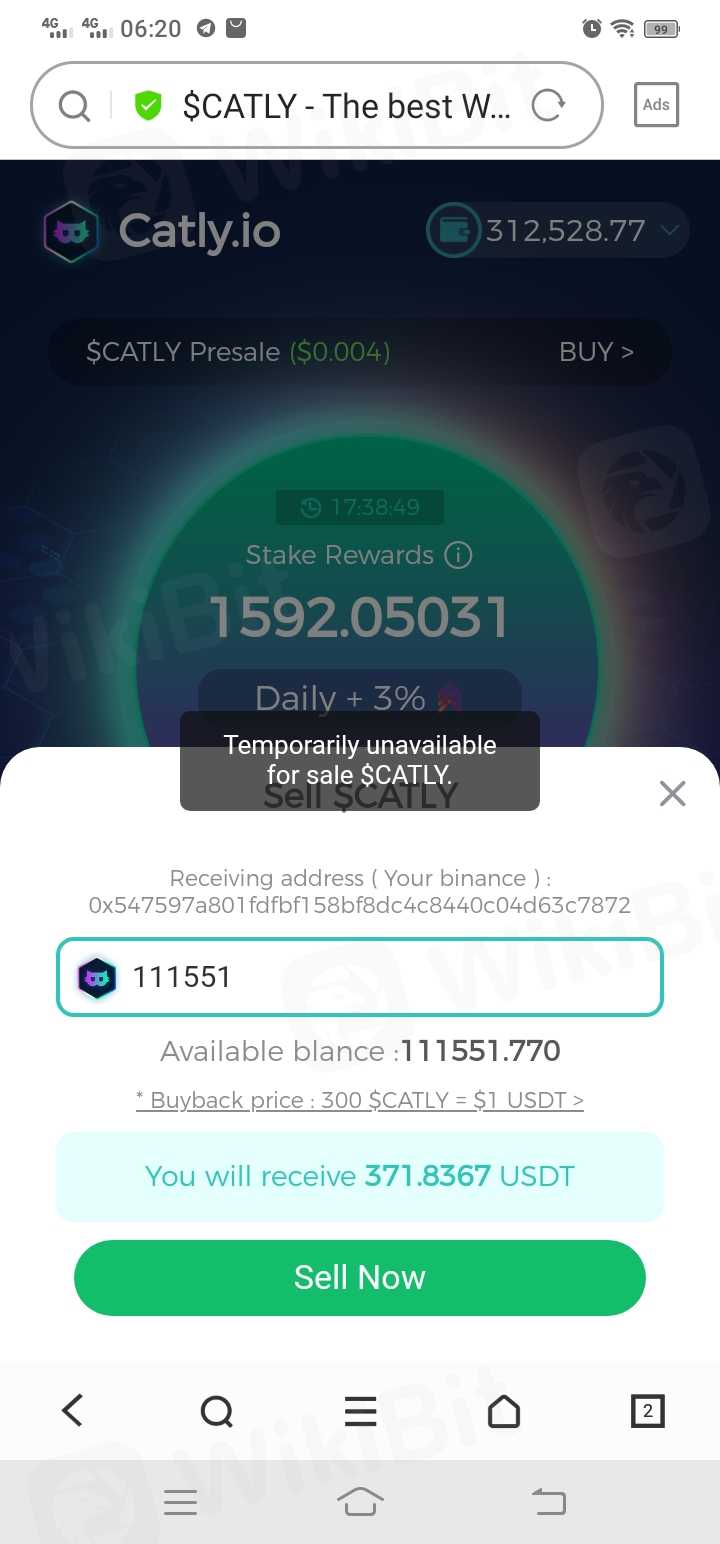Tap the Sell Now button
Image resolution: width=720 pixels, height=1544 pixels.
[360, 1277]
